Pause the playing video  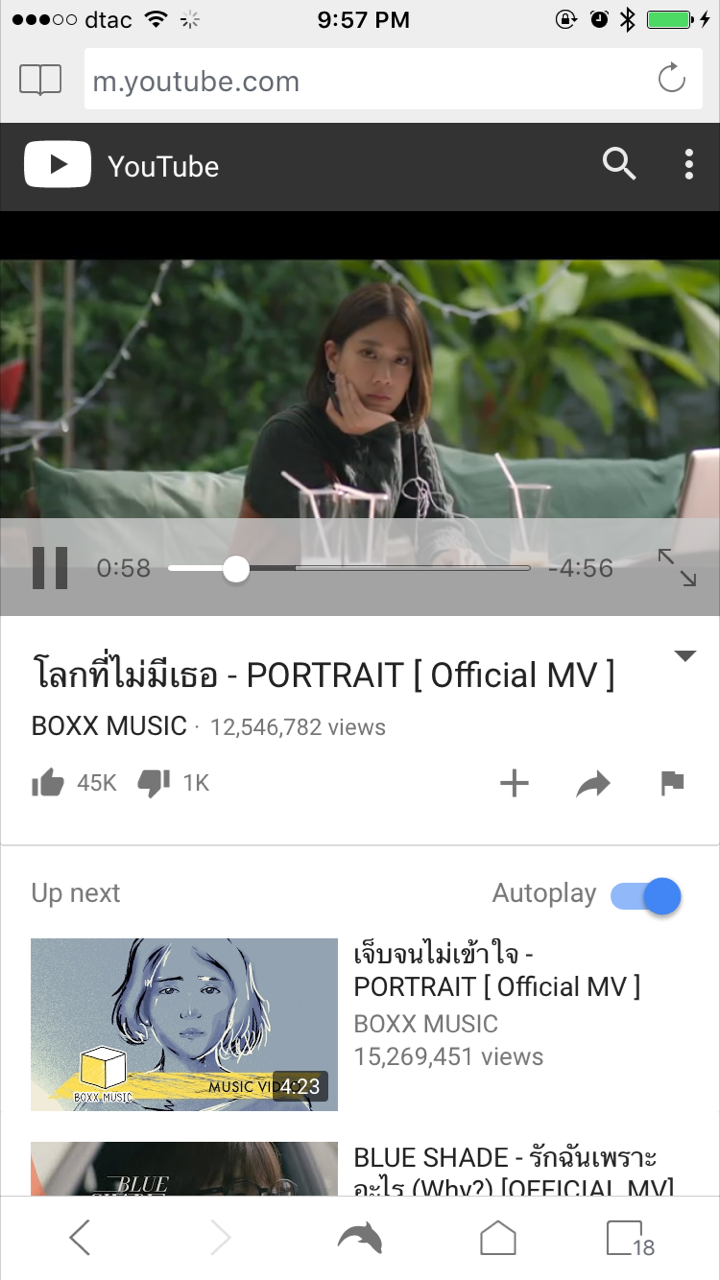pyautogui.click(x=49, y=568)
